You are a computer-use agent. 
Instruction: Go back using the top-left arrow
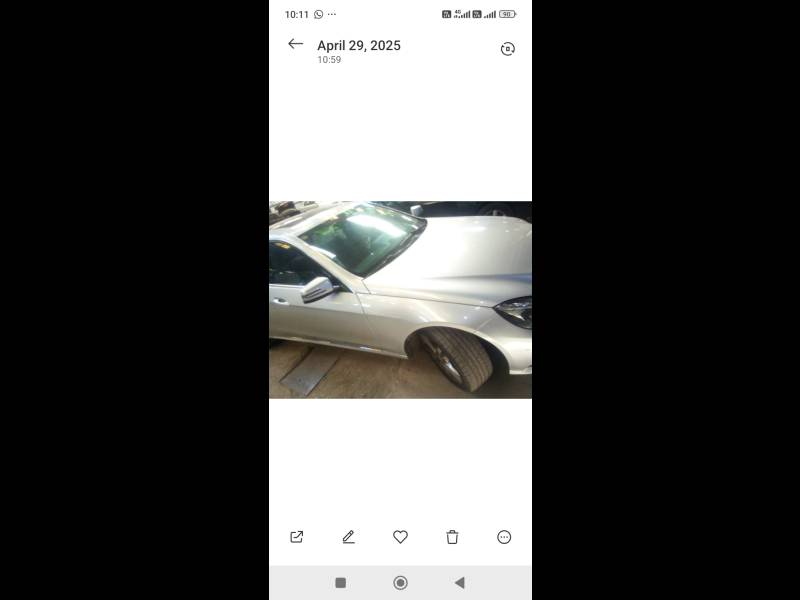(295, 44)
